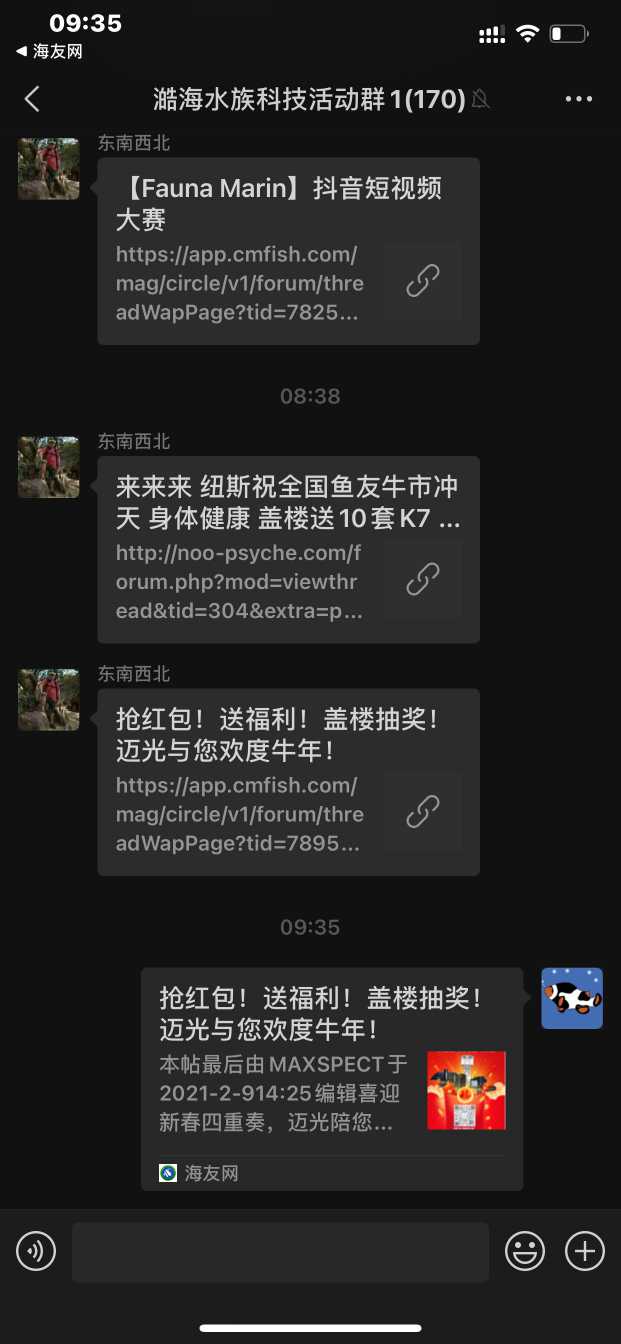Viewport: 621px width, 1344px height.
Task: Open my own clownfish avatar
Action: pos(571,998)
